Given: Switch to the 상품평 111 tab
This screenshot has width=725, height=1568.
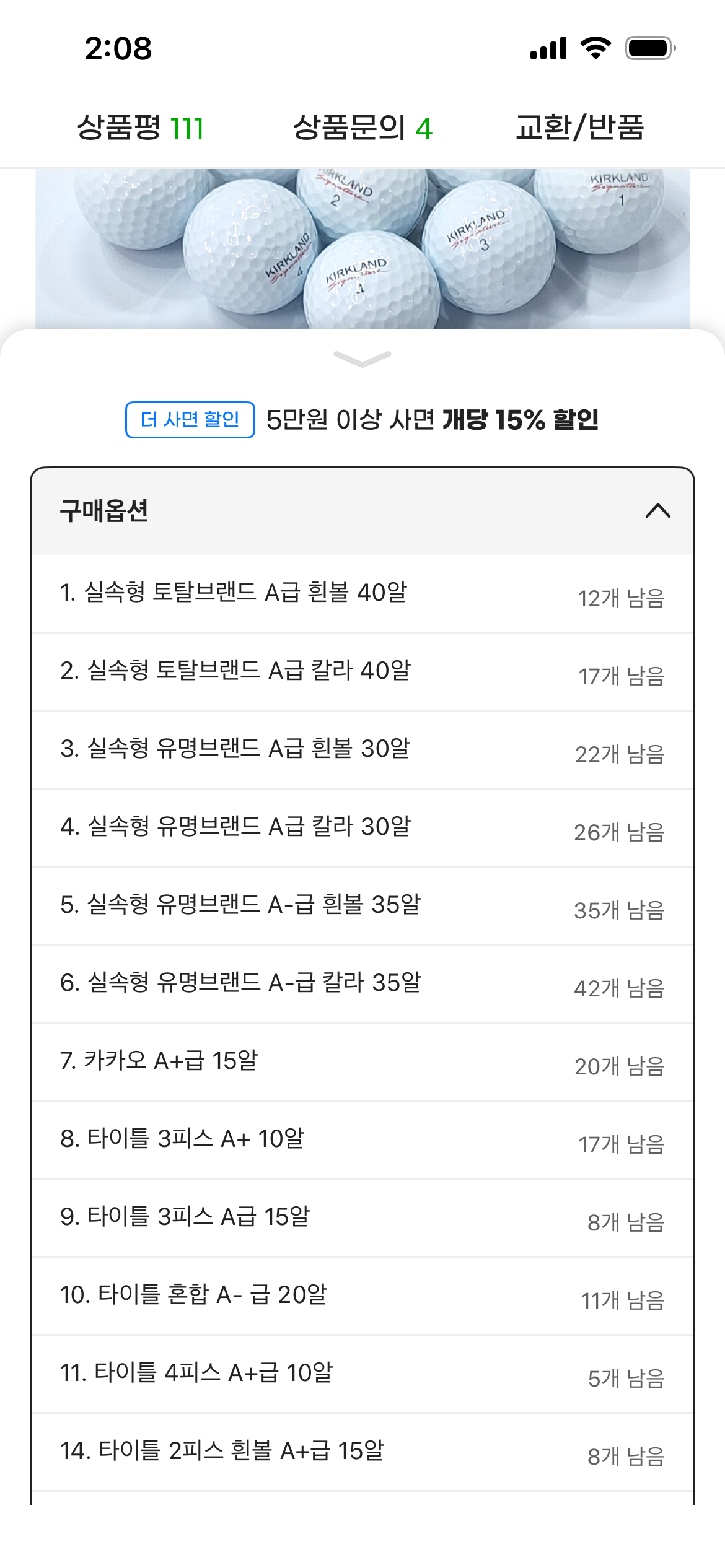Looking at the screenshot, I should click(x=140, y=128).
